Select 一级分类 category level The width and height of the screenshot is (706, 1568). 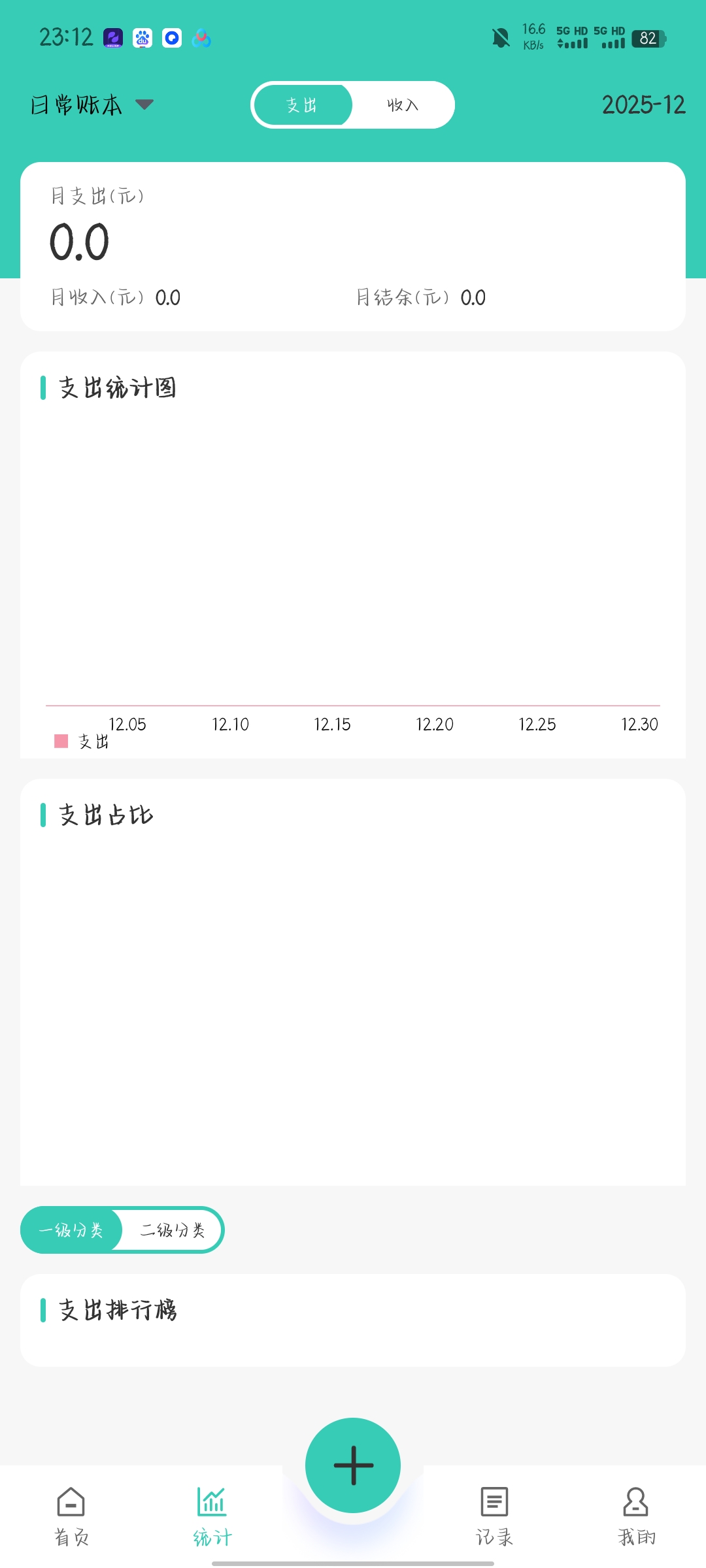pos(71,1230)
